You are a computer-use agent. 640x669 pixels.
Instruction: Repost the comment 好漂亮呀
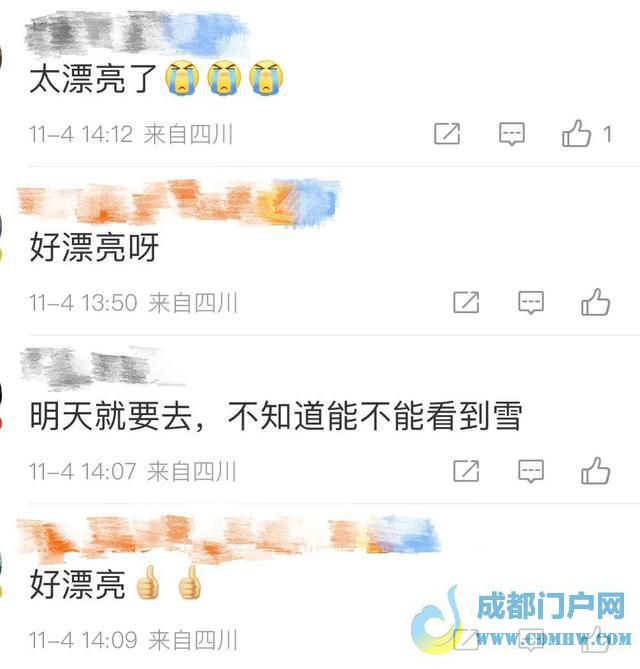click(466, 301)
